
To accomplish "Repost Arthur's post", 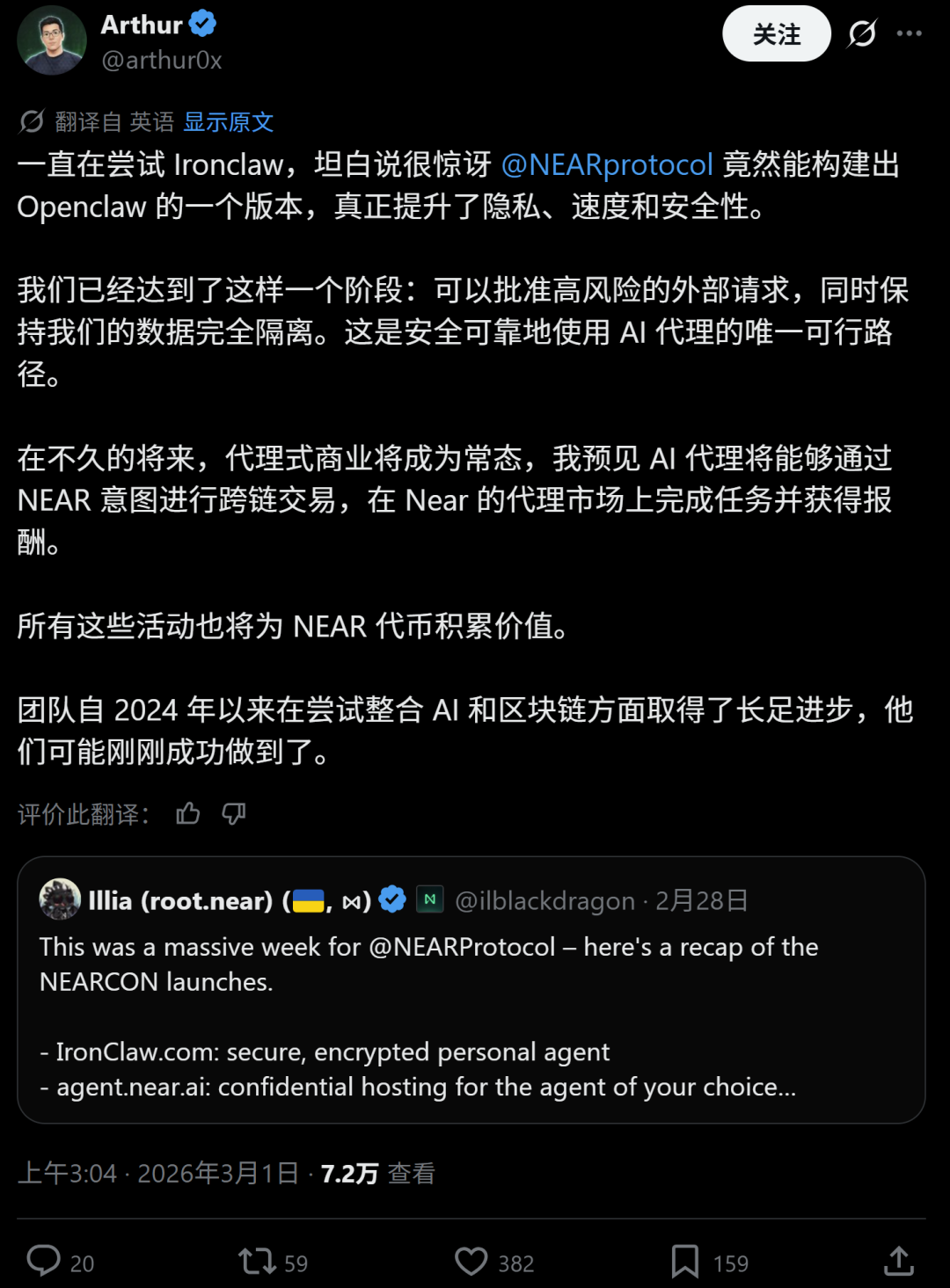I will (257, 1262).
